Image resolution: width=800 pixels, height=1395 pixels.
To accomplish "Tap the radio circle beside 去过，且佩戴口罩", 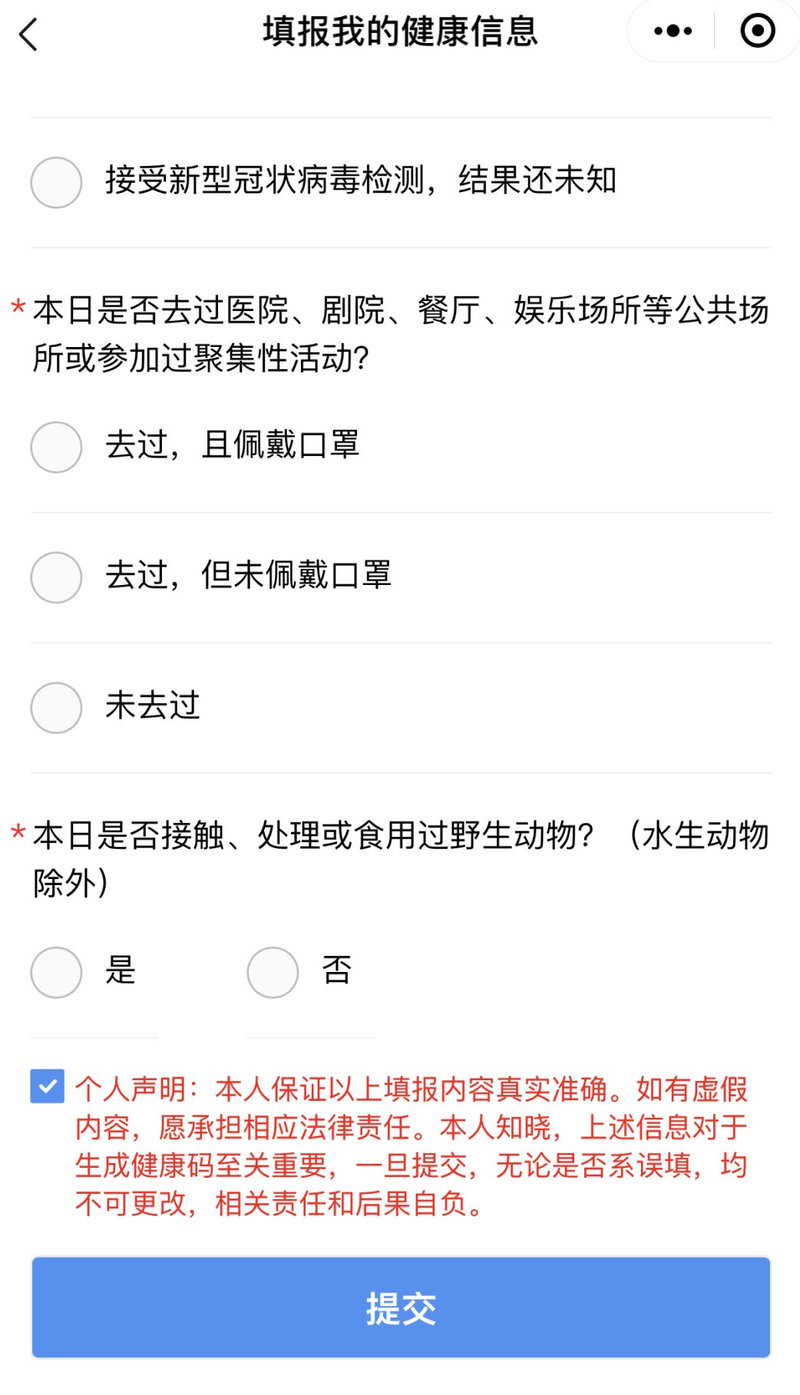I will click(x=56, y=447).
